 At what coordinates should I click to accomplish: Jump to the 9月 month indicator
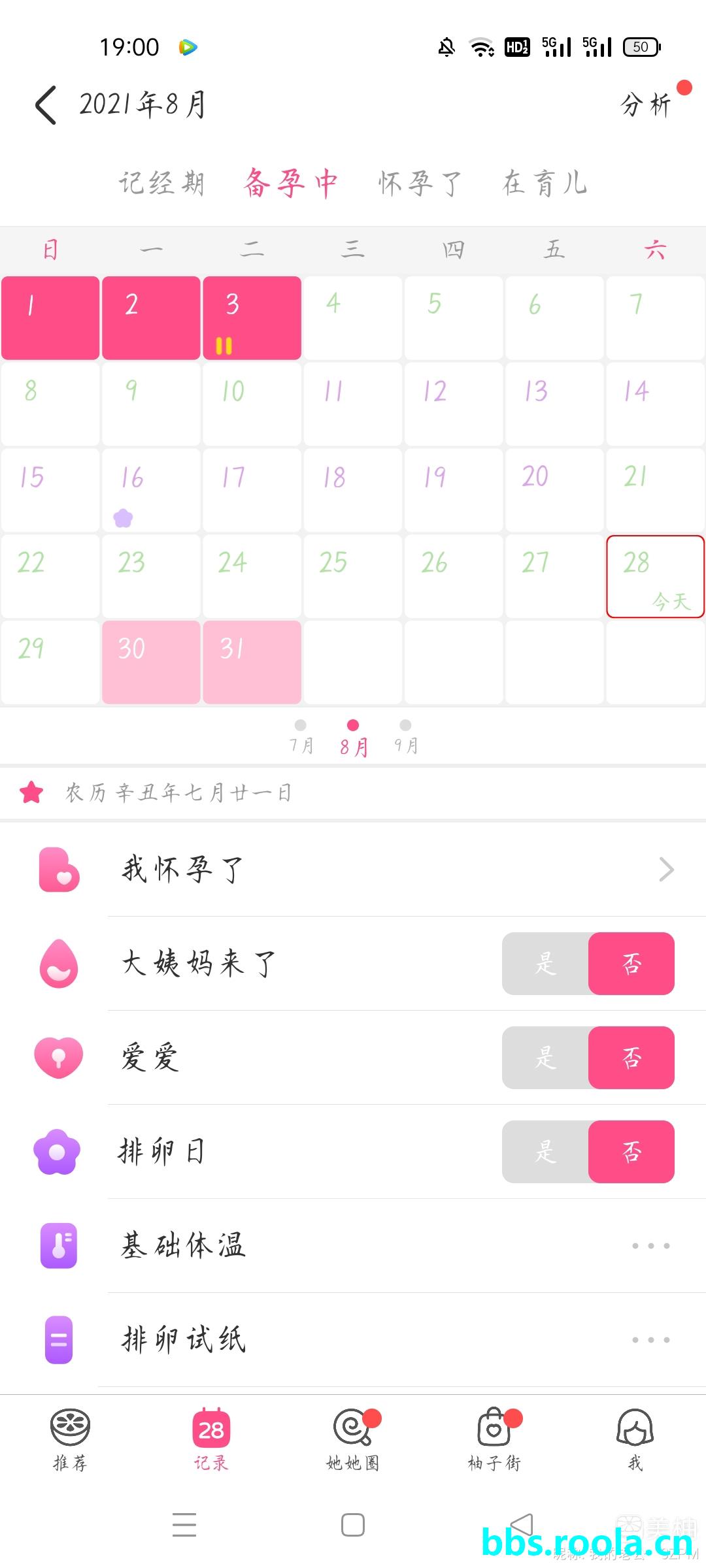pos(405,736)
